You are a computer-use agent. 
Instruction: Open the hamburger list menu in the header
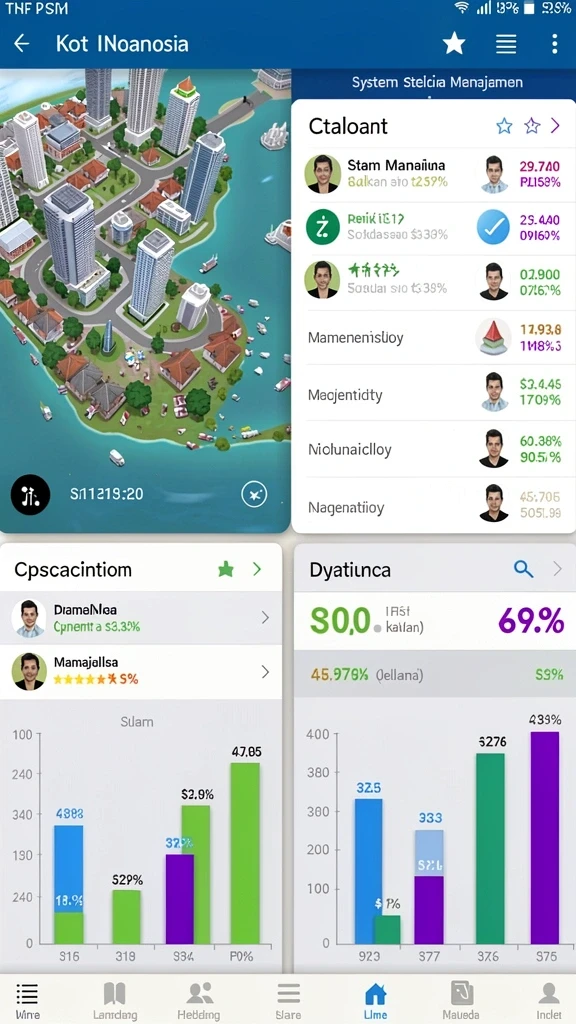tap(506, 44)
